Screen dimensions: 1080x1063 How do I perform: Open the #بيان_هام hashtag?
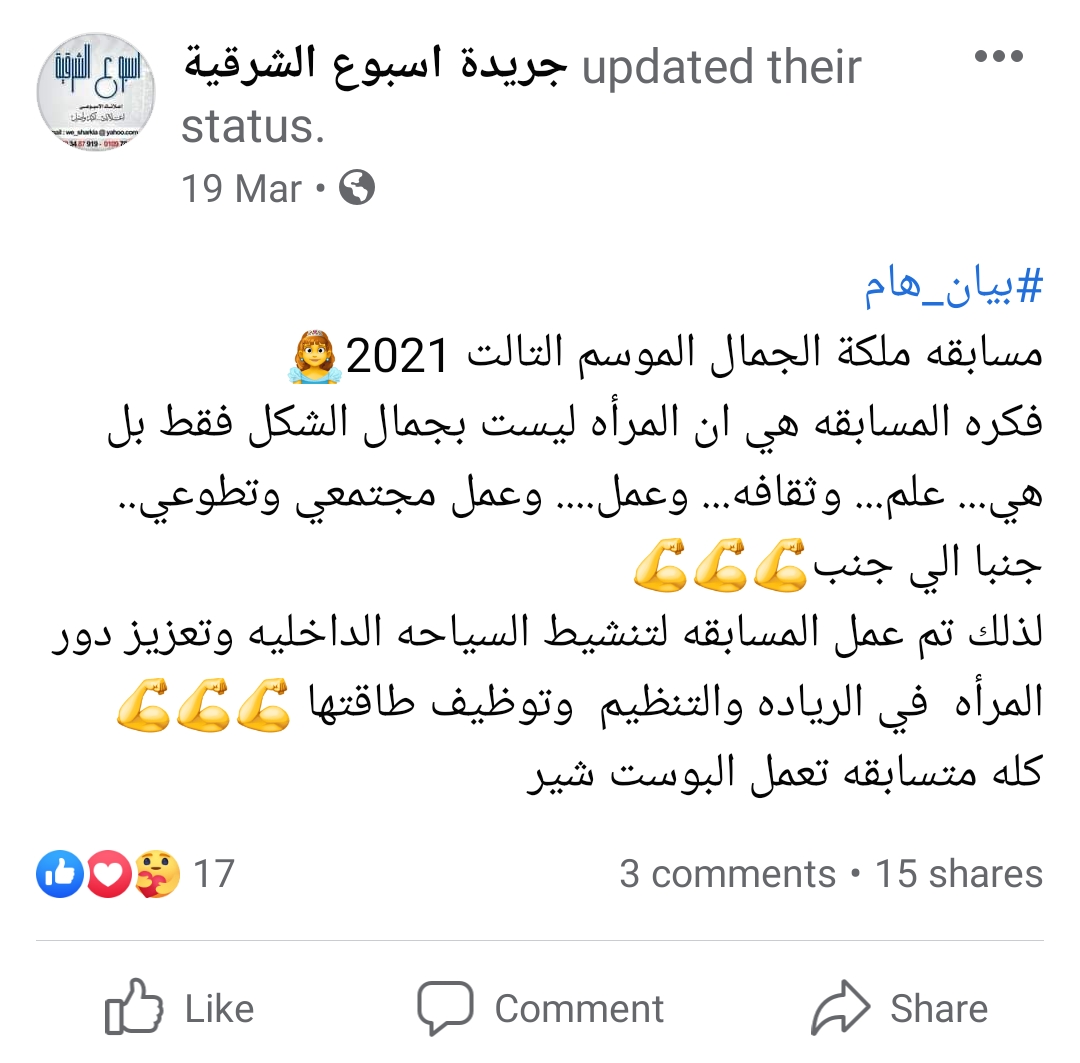click(953, 289)
